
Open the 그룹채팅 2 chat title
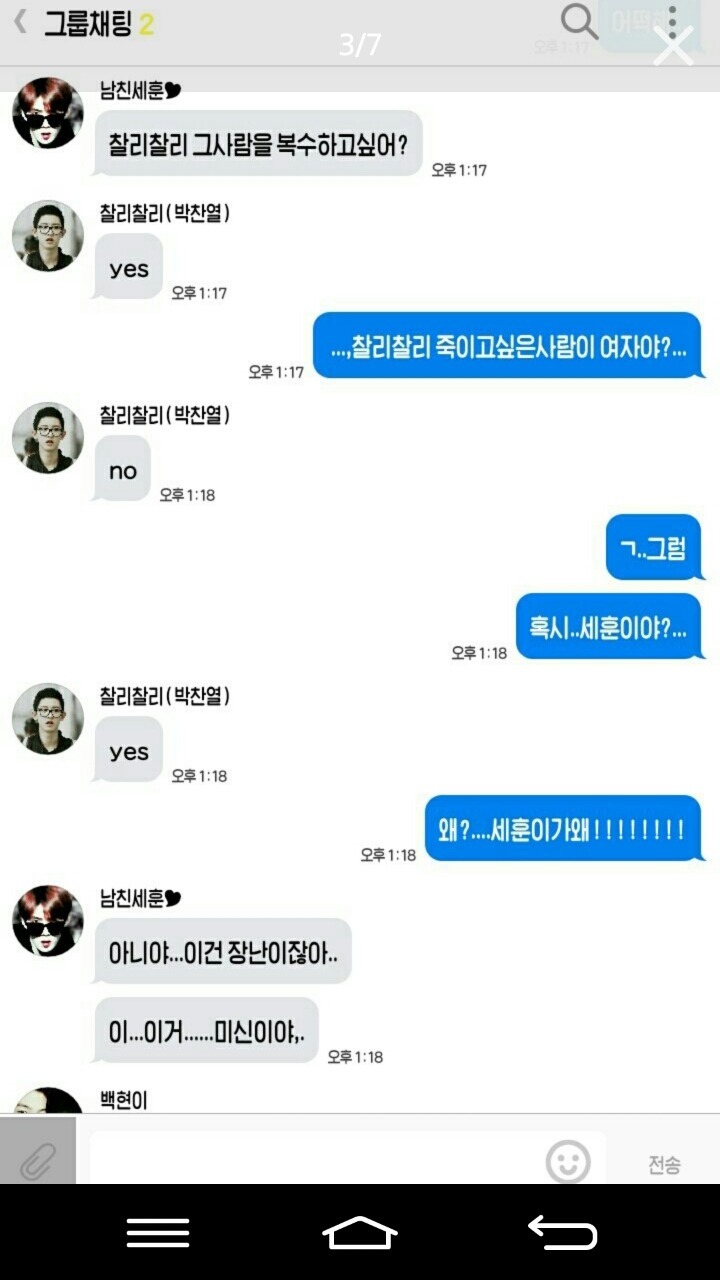click(x=100, y=21)
